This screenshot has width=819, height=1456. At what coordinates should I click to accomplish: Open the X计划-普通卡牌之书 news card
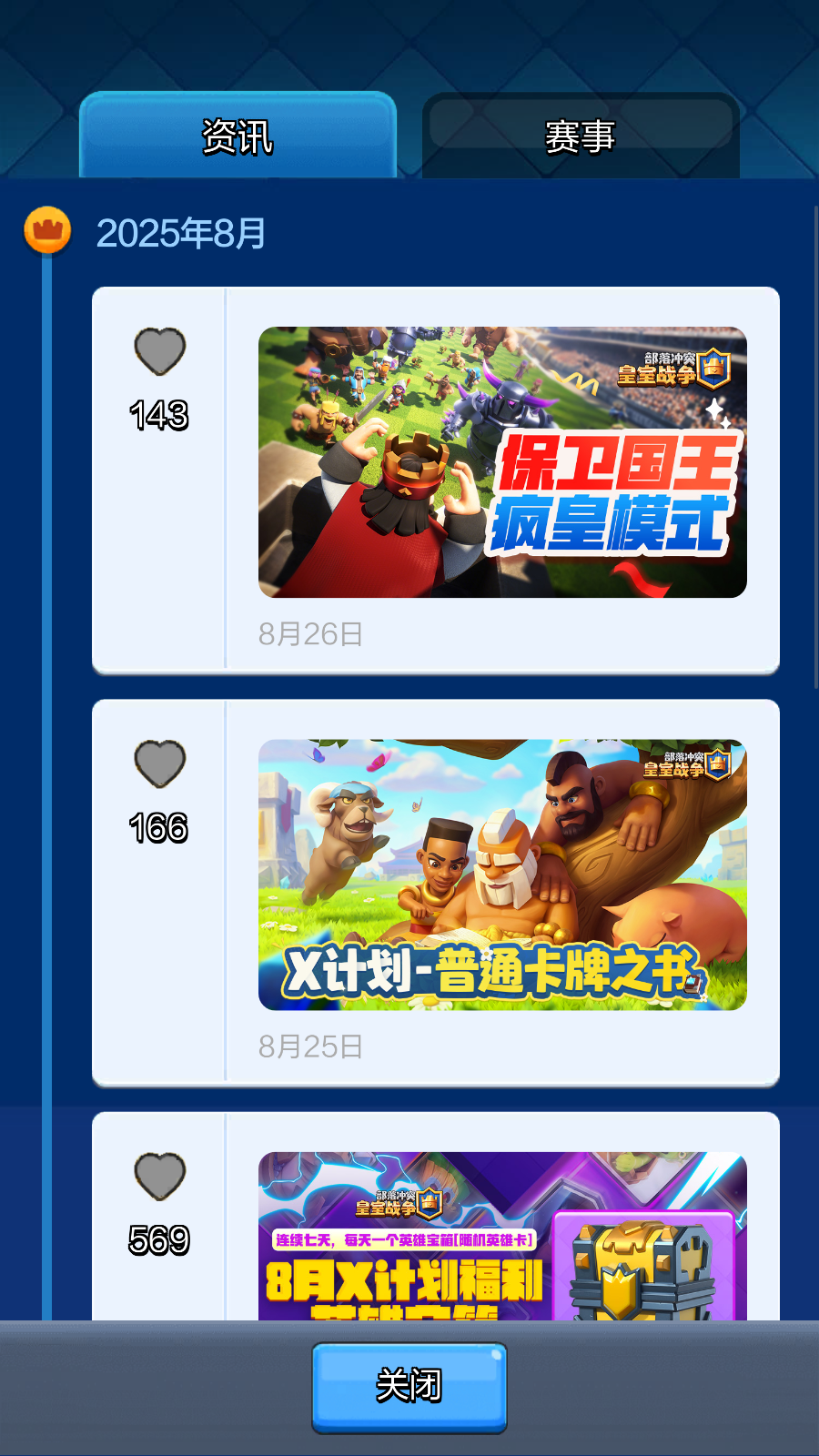(502, 875)
